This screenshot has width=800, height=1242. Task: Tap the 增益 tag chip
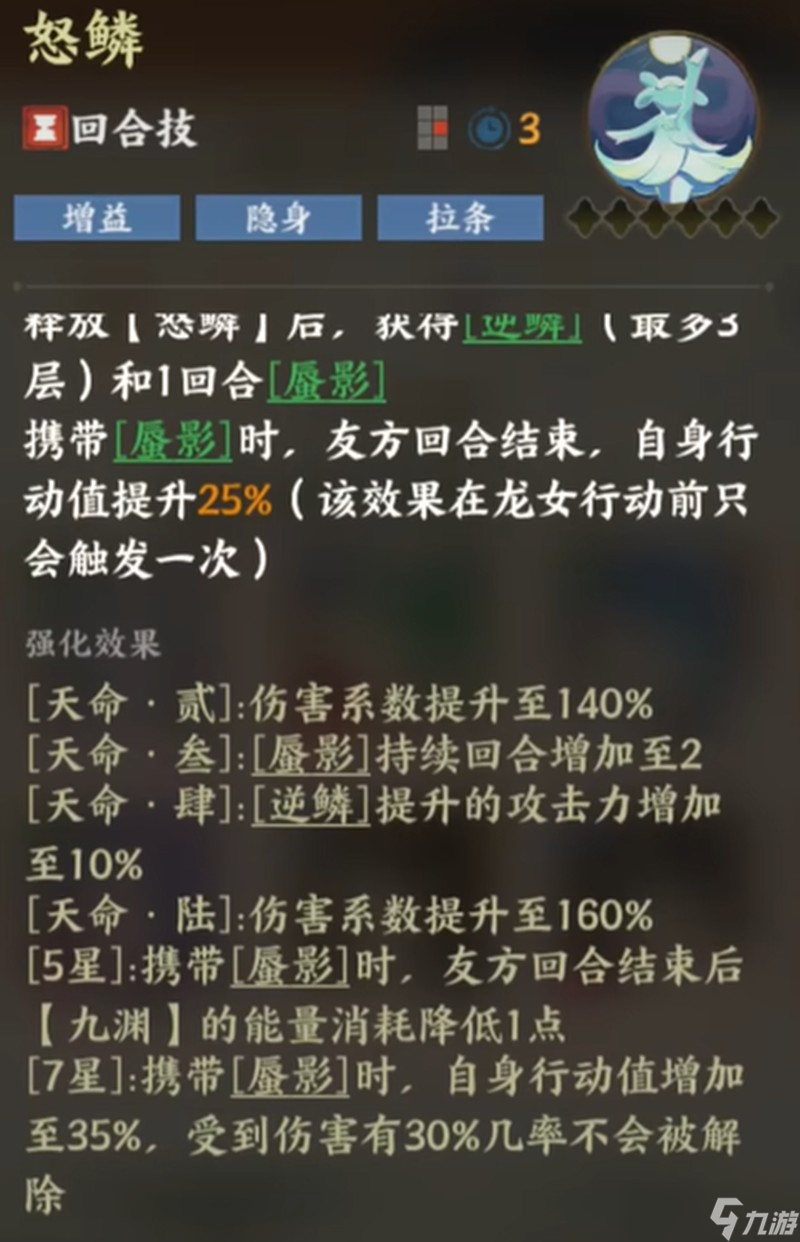(x=97, y=218)
